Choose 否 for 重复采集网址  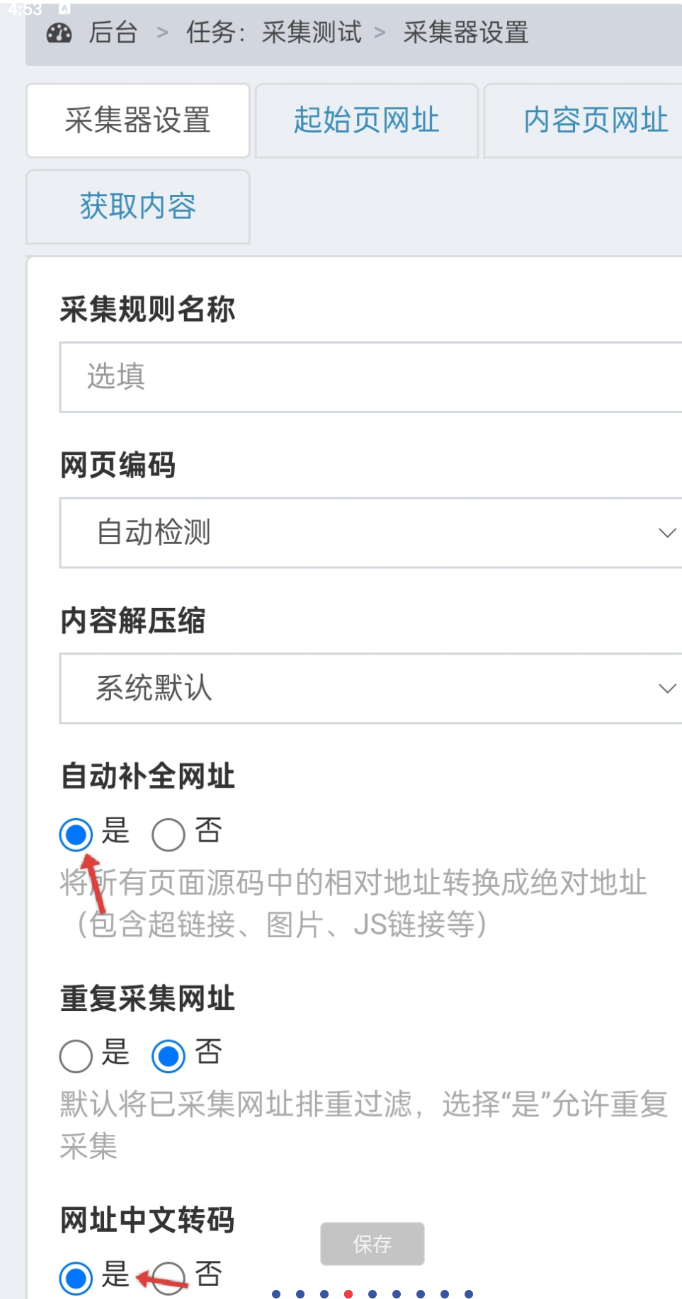click(168, 1055)
